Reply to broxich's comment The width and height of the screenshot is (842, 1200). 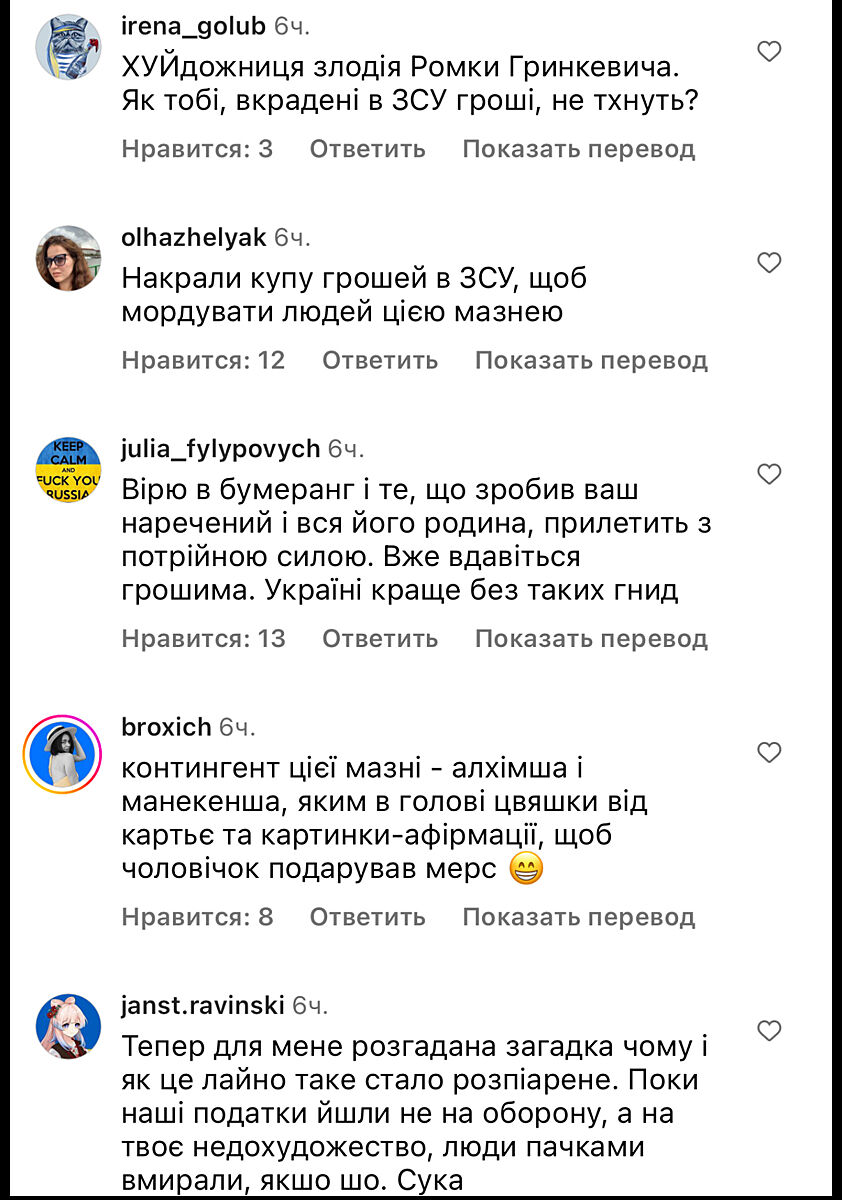[x=367, y=916]
